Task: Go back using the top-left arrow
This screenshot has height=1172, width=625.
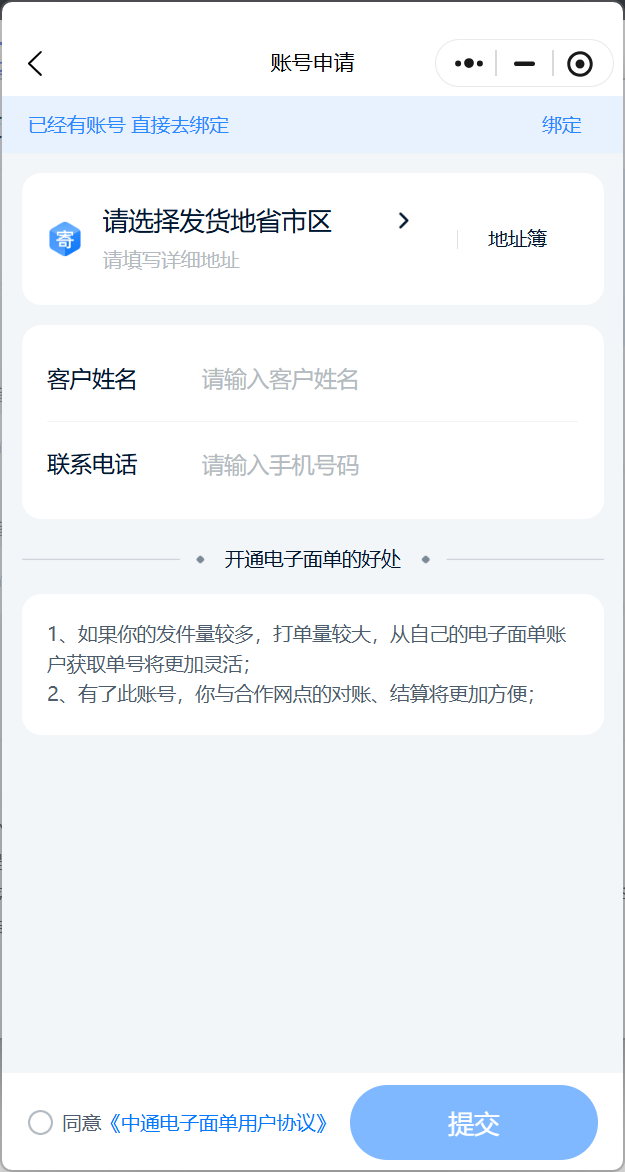Action: tap(35, 64)
